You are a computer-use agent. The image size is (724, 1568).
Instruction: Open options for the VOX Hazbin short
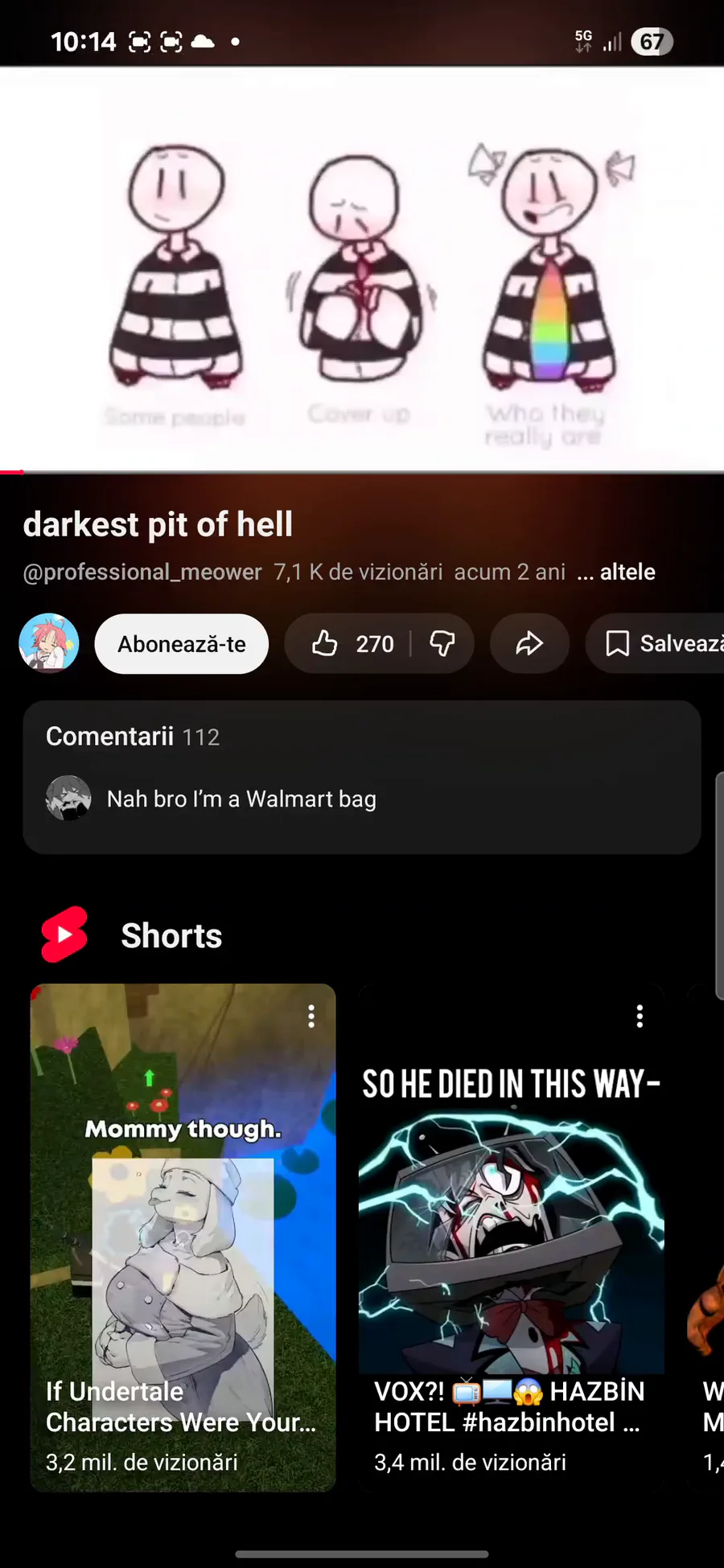tap(640, 1016)
